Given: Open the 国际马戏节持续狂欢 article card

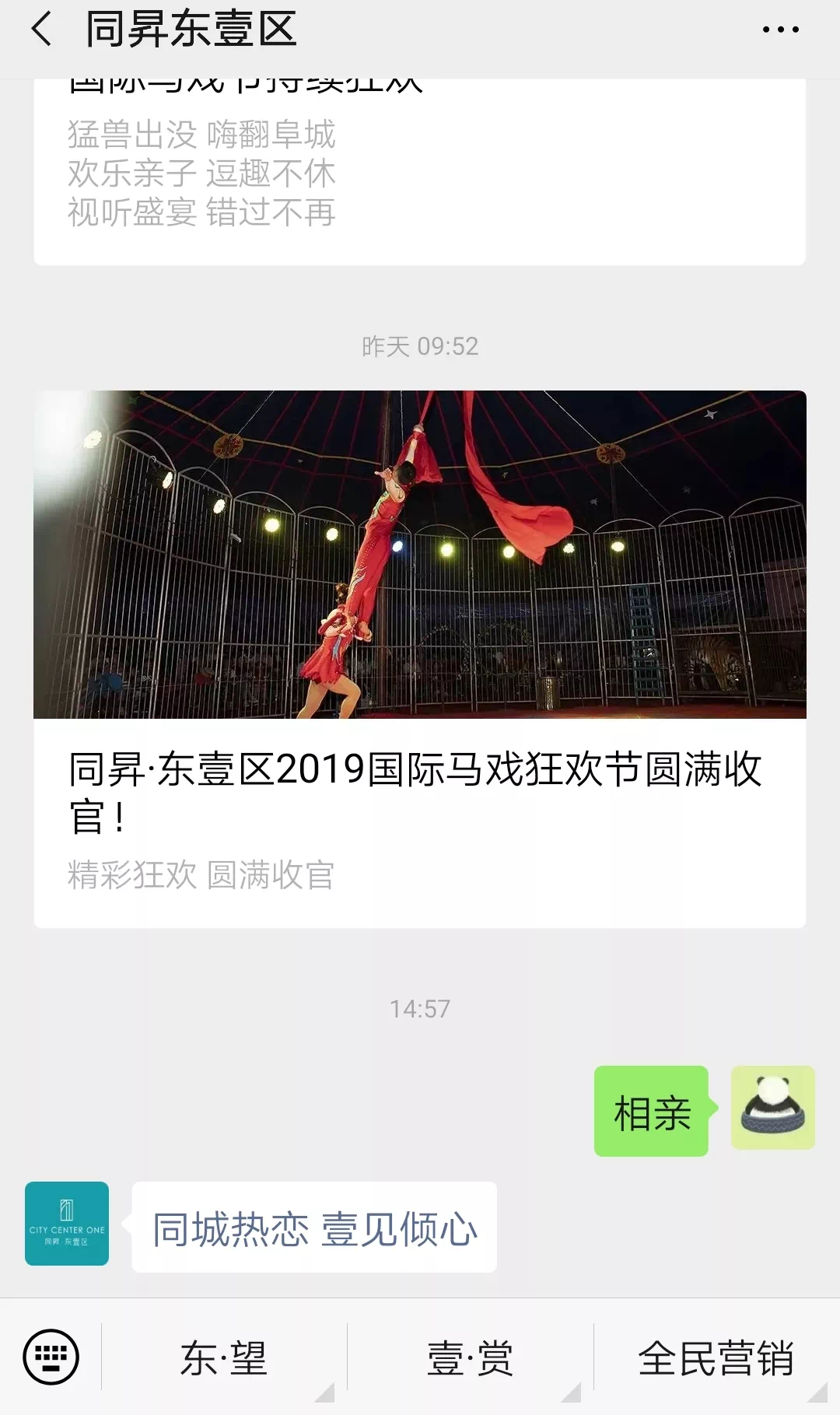Looking at the screenshot, I should [418, 171].
